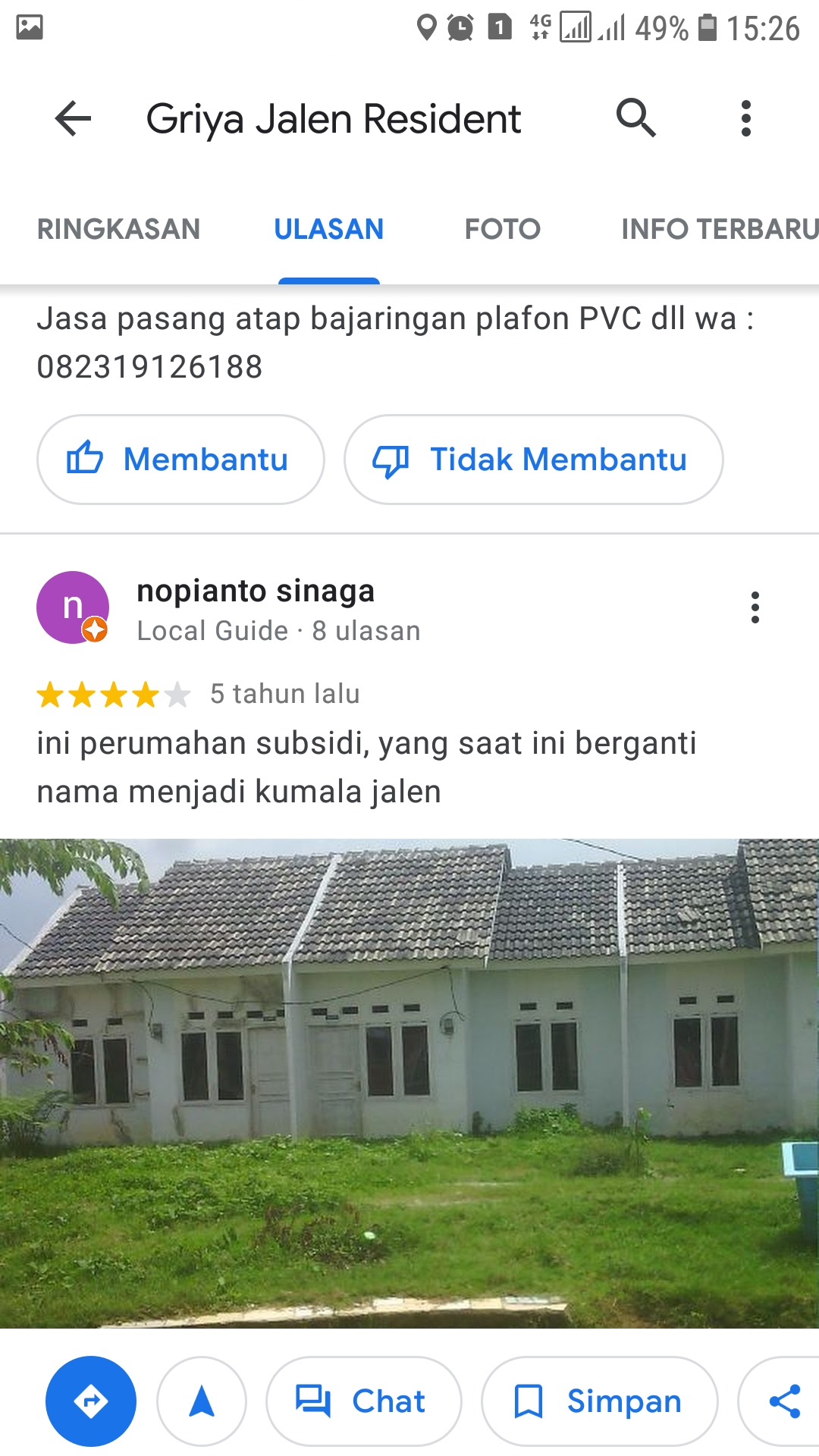Open the search magnifier icon
The image size is (819, 1456).
[x=635, y=118]
